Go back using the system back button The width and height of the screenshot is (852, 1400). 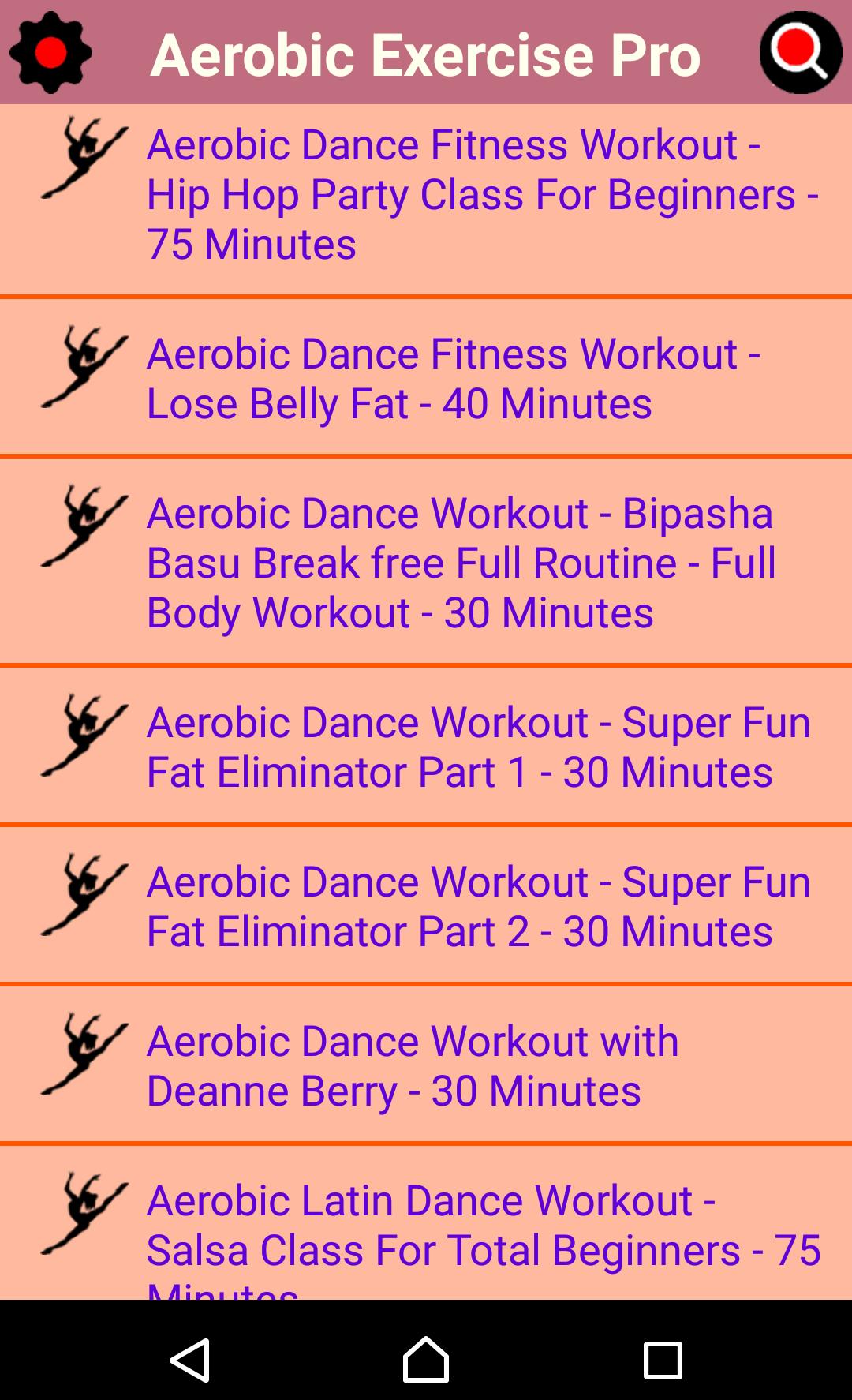(x=190, y=1359)
